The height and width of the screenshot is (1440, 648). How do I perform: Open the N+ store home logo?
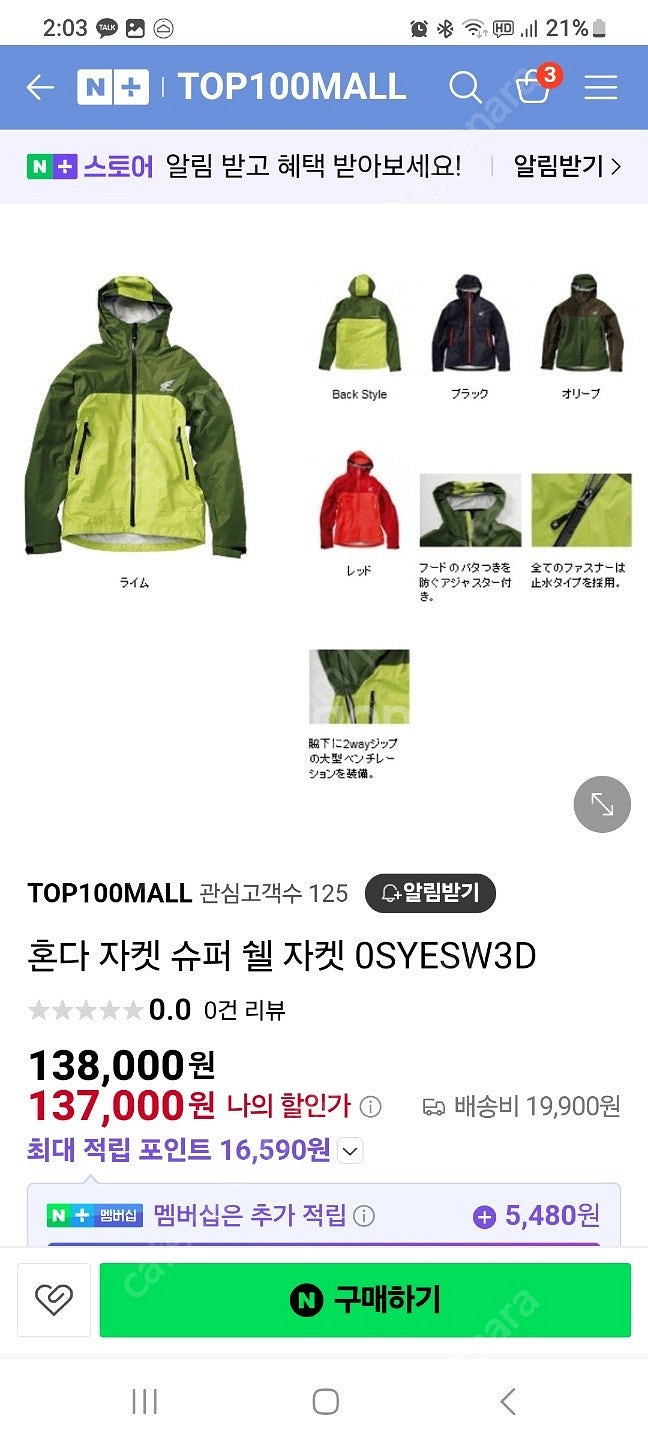coord(113,87)
